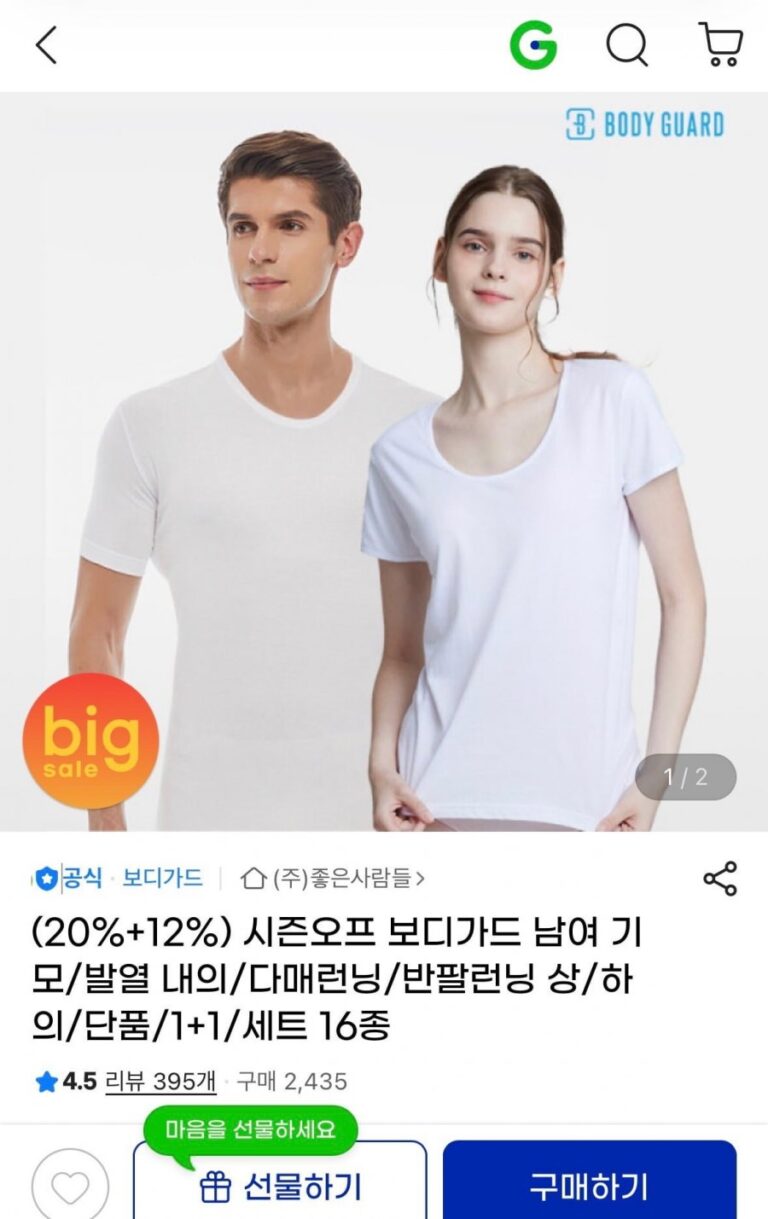768x1219 pixels.
Task: Tap 선물하기 to send as a gift
Action: pyautogui.click(x=280, y=1187)
